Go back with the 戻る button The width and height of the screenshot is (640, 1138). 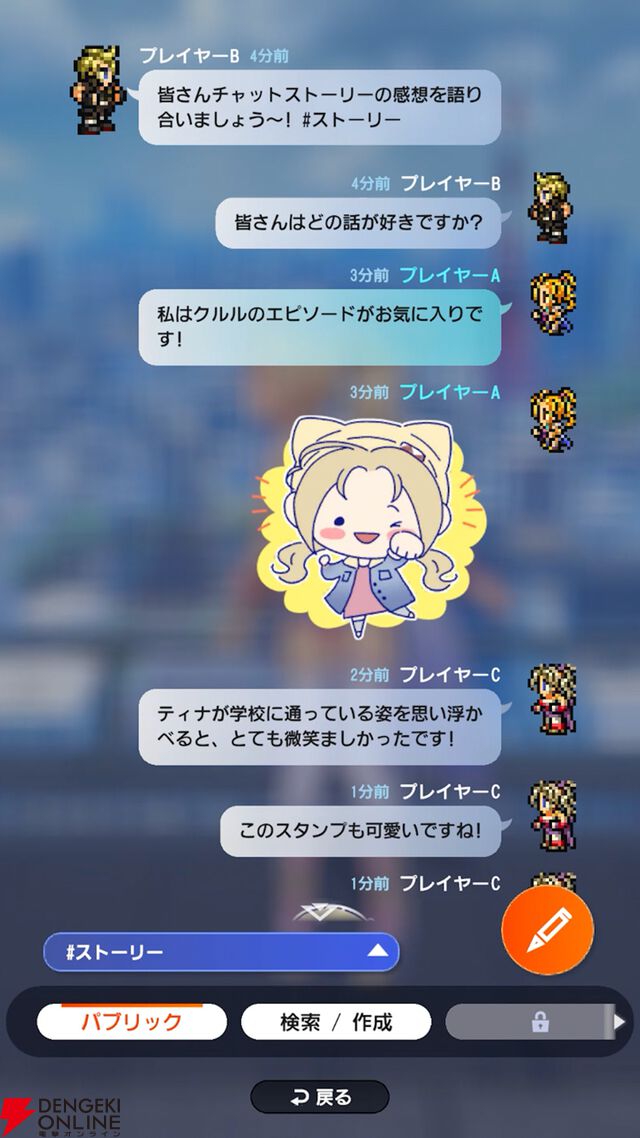[319, 1097]
